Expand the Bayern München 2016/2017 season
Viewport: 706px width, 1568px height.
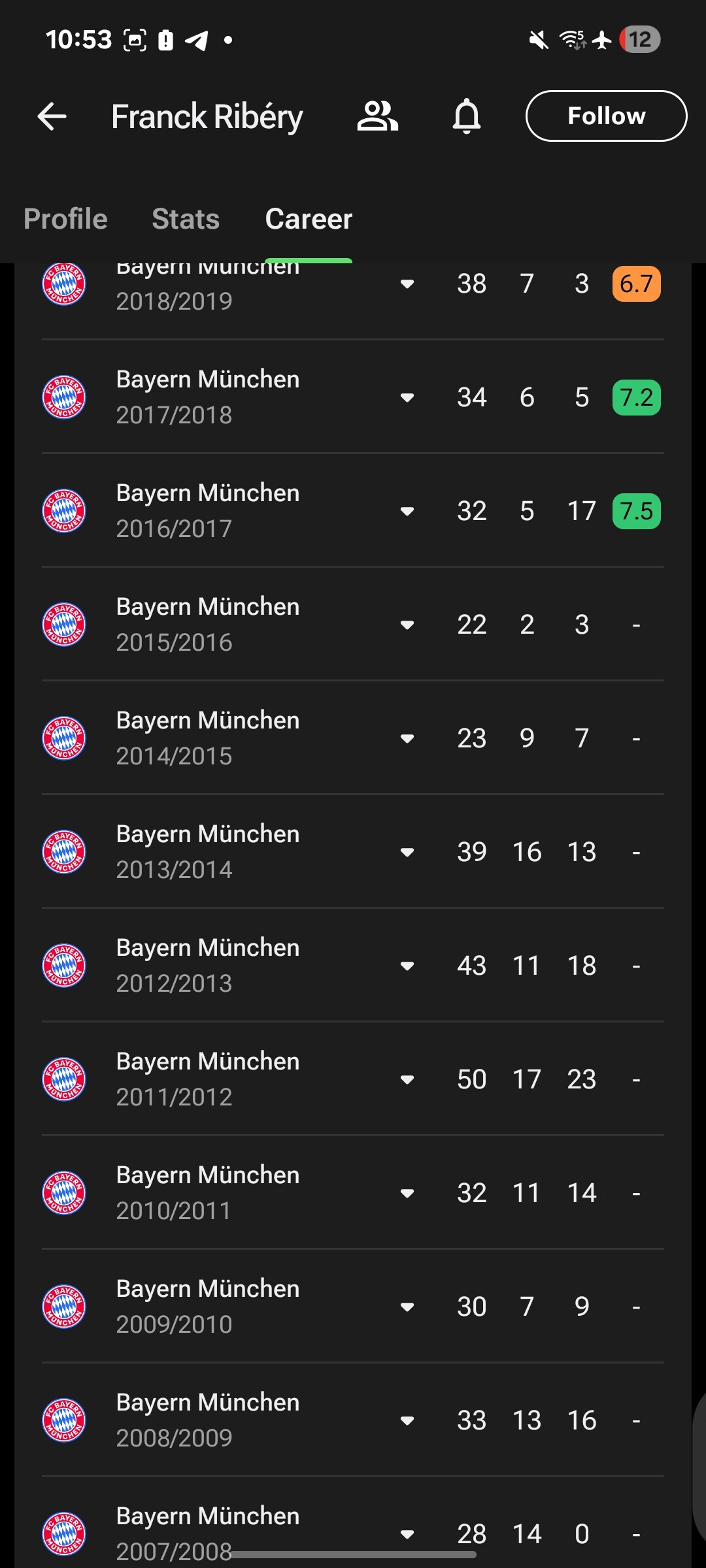click(407, 511)
